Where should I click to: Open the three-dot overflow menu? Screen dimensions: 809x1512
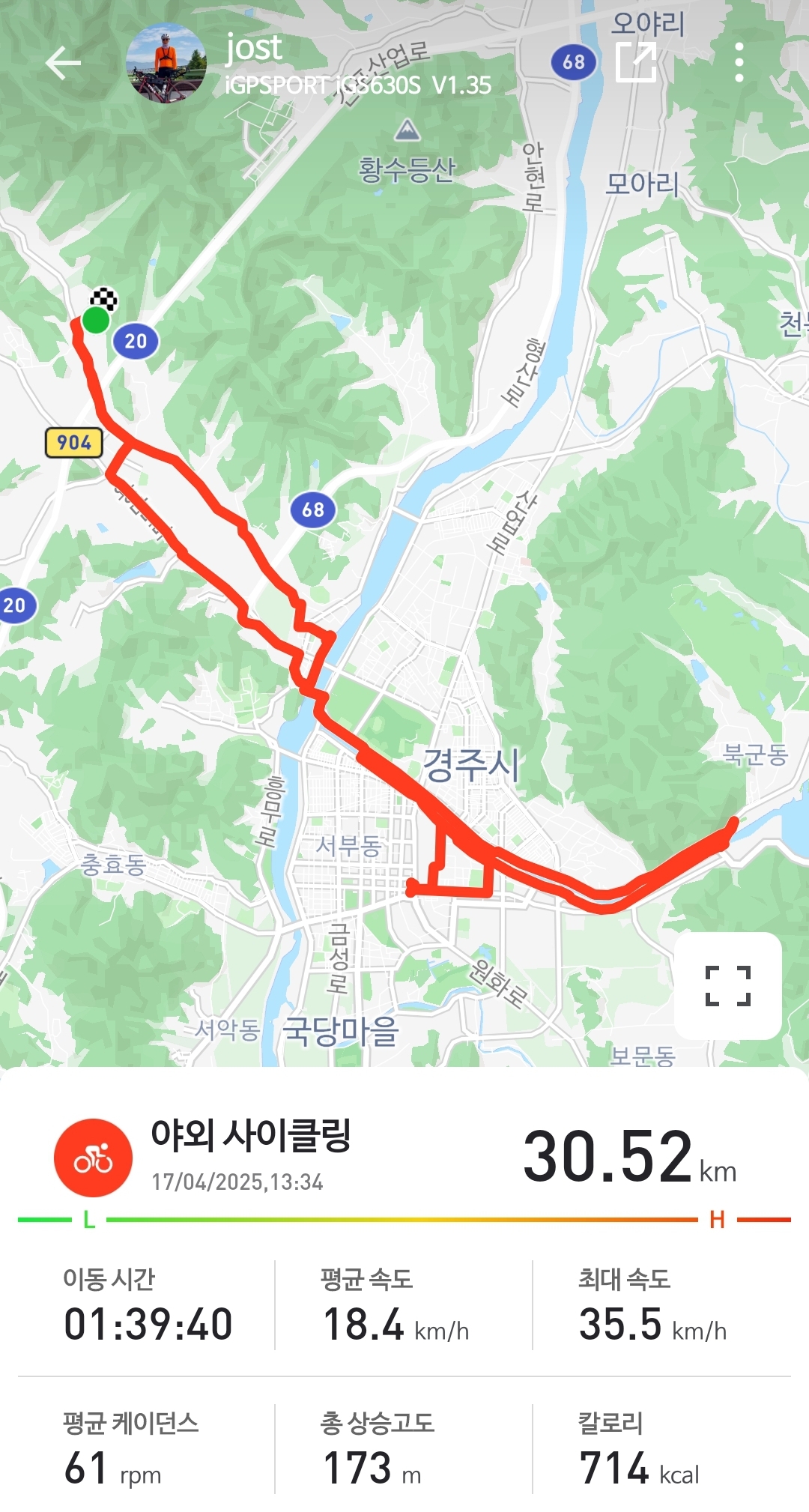[x=739, y=62]
